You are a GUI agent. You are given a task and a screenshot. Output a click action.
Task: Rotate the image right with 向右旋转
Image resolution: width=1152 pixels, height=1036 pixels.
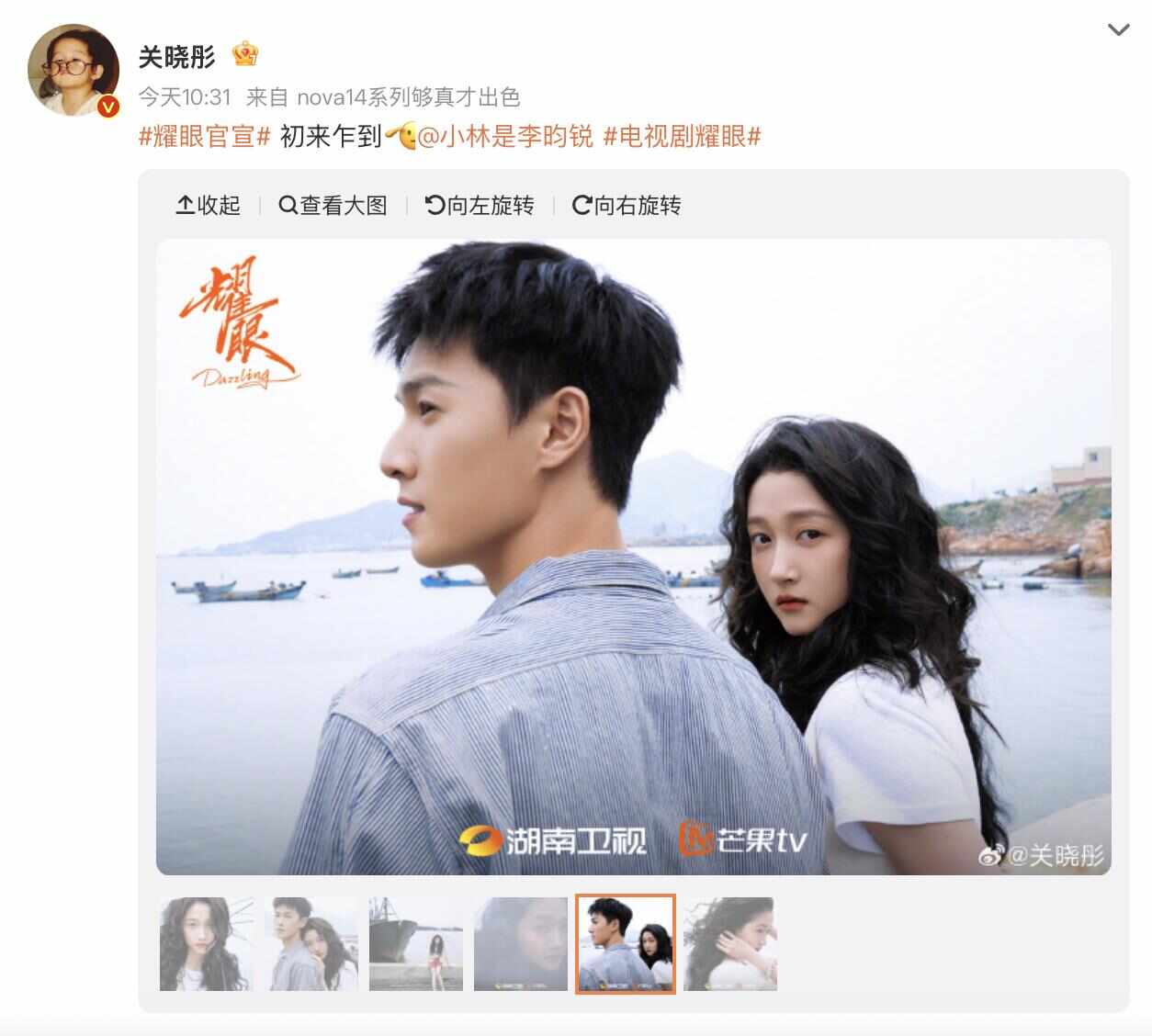pos(627,206)
